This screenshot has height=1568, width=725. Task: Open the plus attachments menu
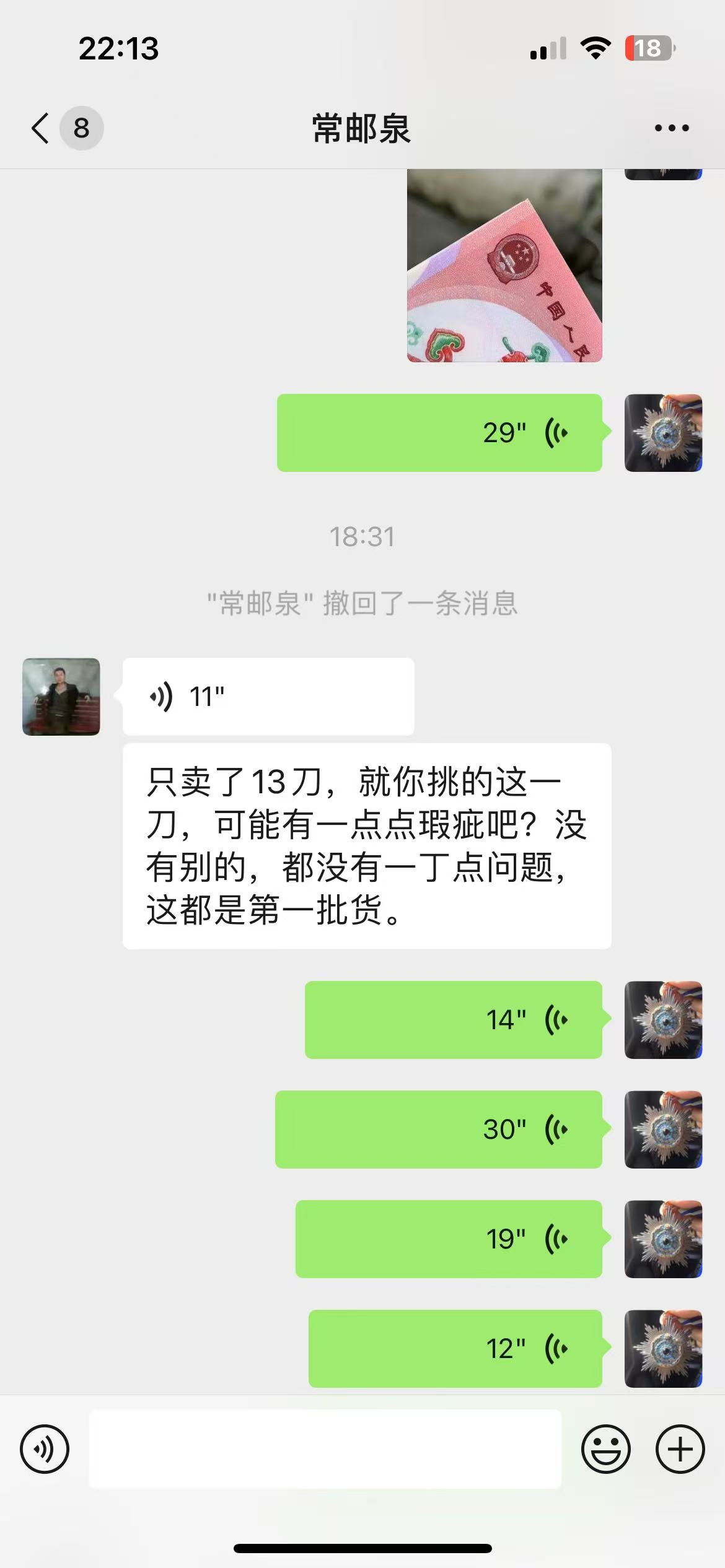point(680,1449)
